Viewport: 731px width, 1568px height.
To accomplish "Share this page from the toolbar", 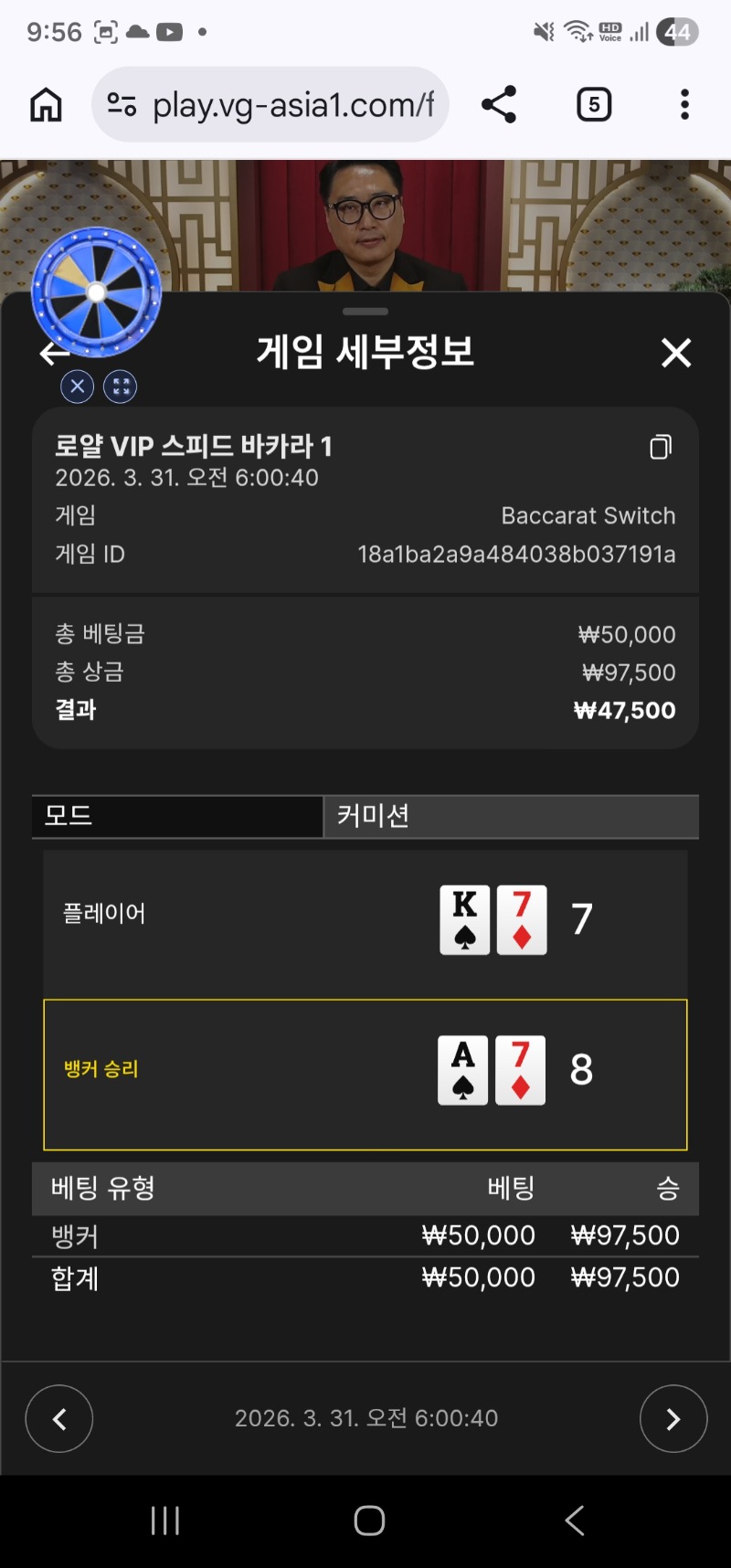I will click(499, 105).
